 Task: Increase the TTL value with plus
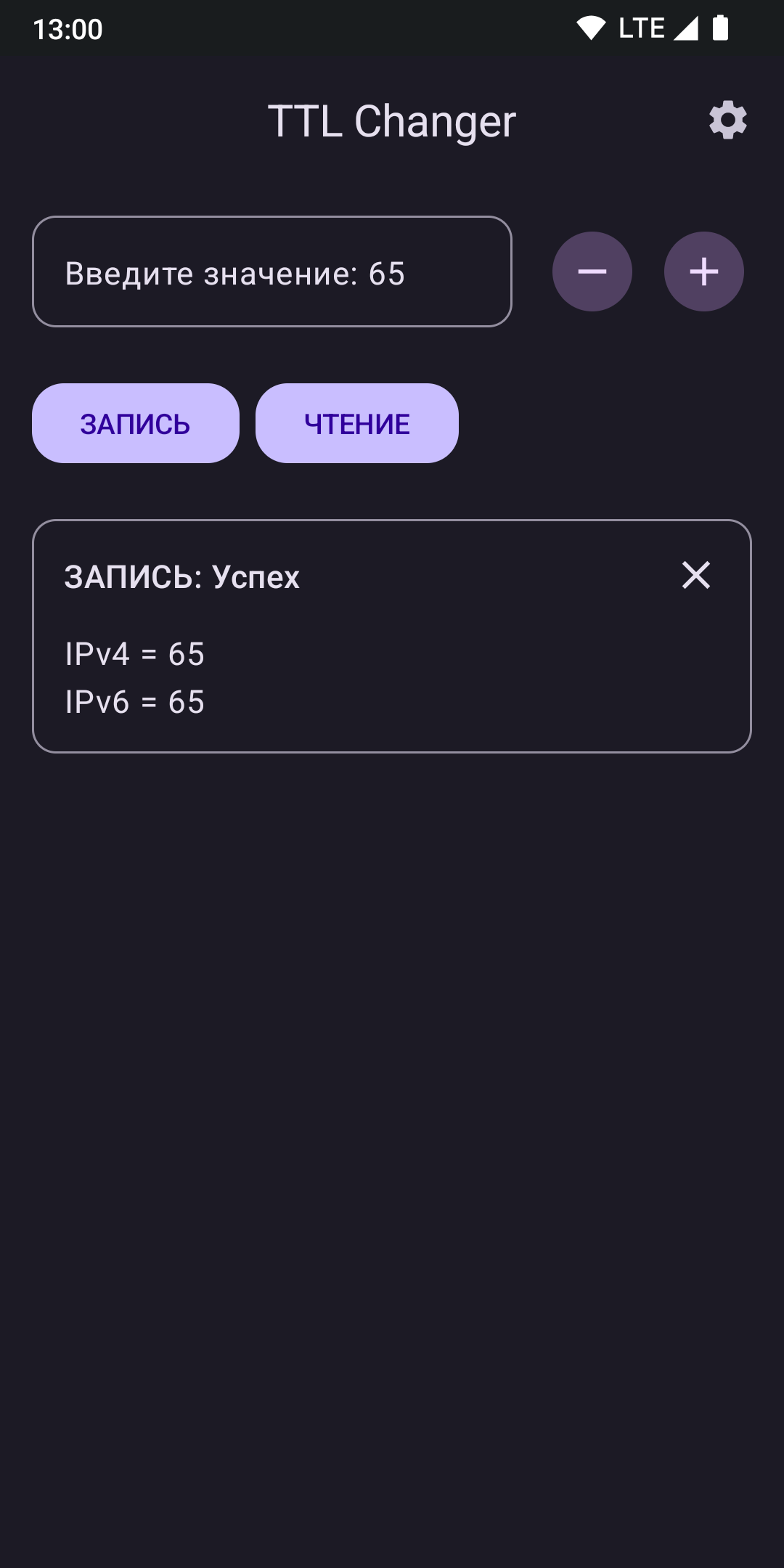point(704,271)
